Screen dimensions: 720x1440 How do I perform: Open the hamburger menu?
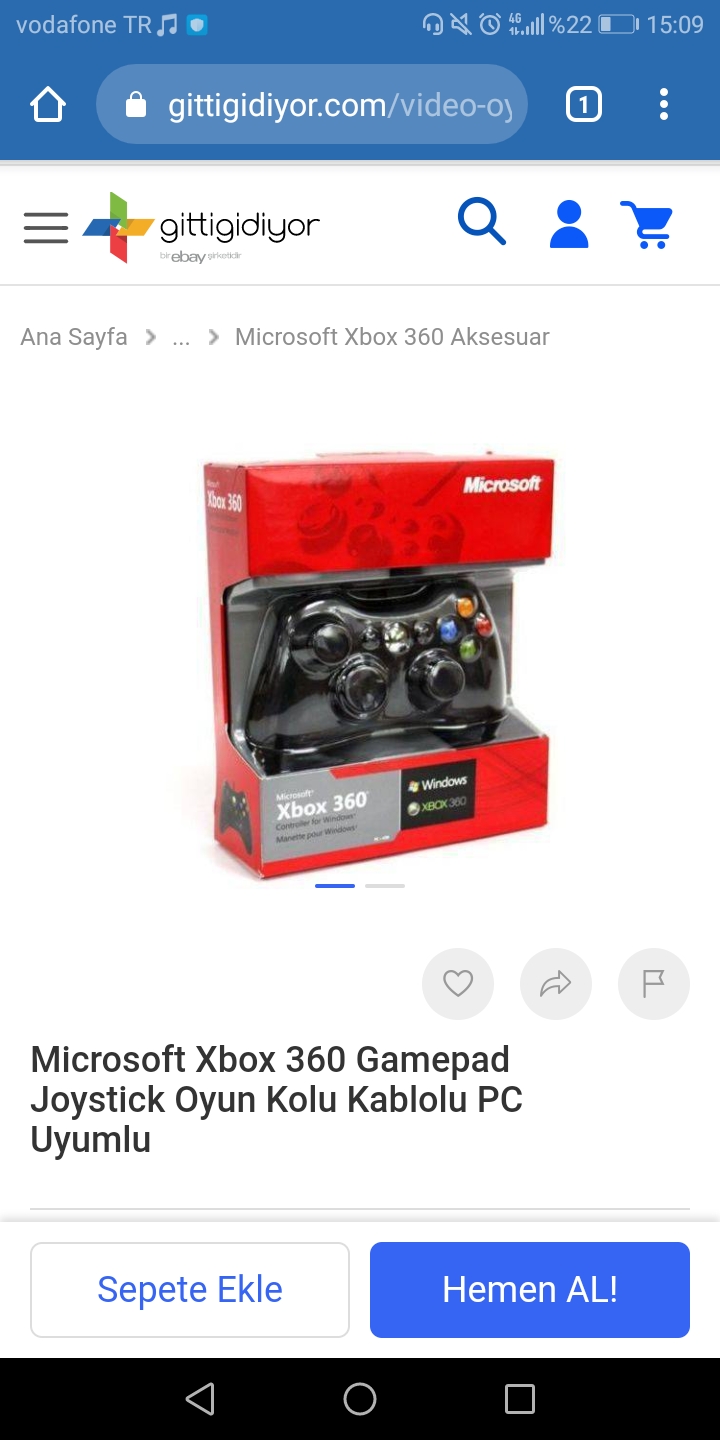pos(46,228)
